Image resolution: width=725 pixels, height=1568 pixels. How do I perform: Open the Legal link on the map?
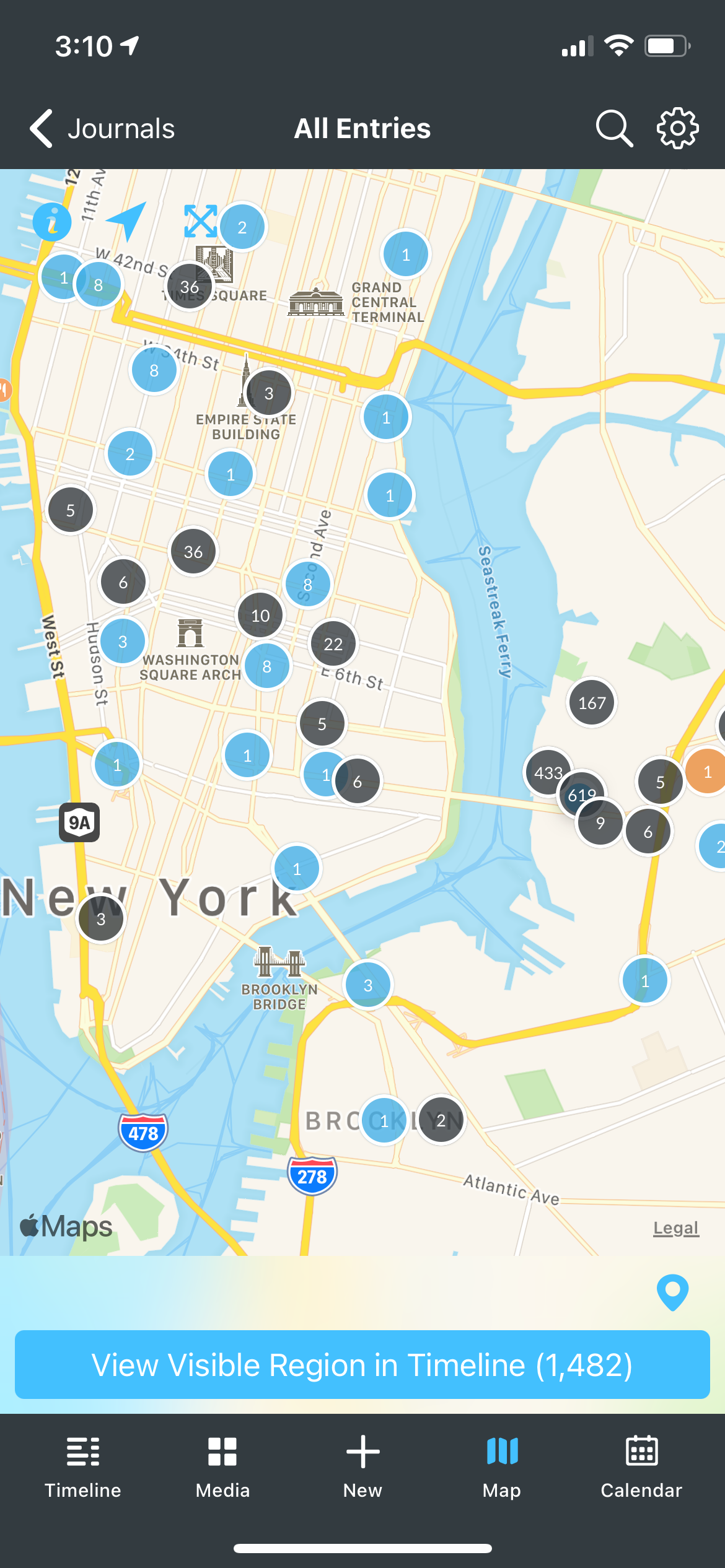pyautogui.click(x=676, y=1228)
